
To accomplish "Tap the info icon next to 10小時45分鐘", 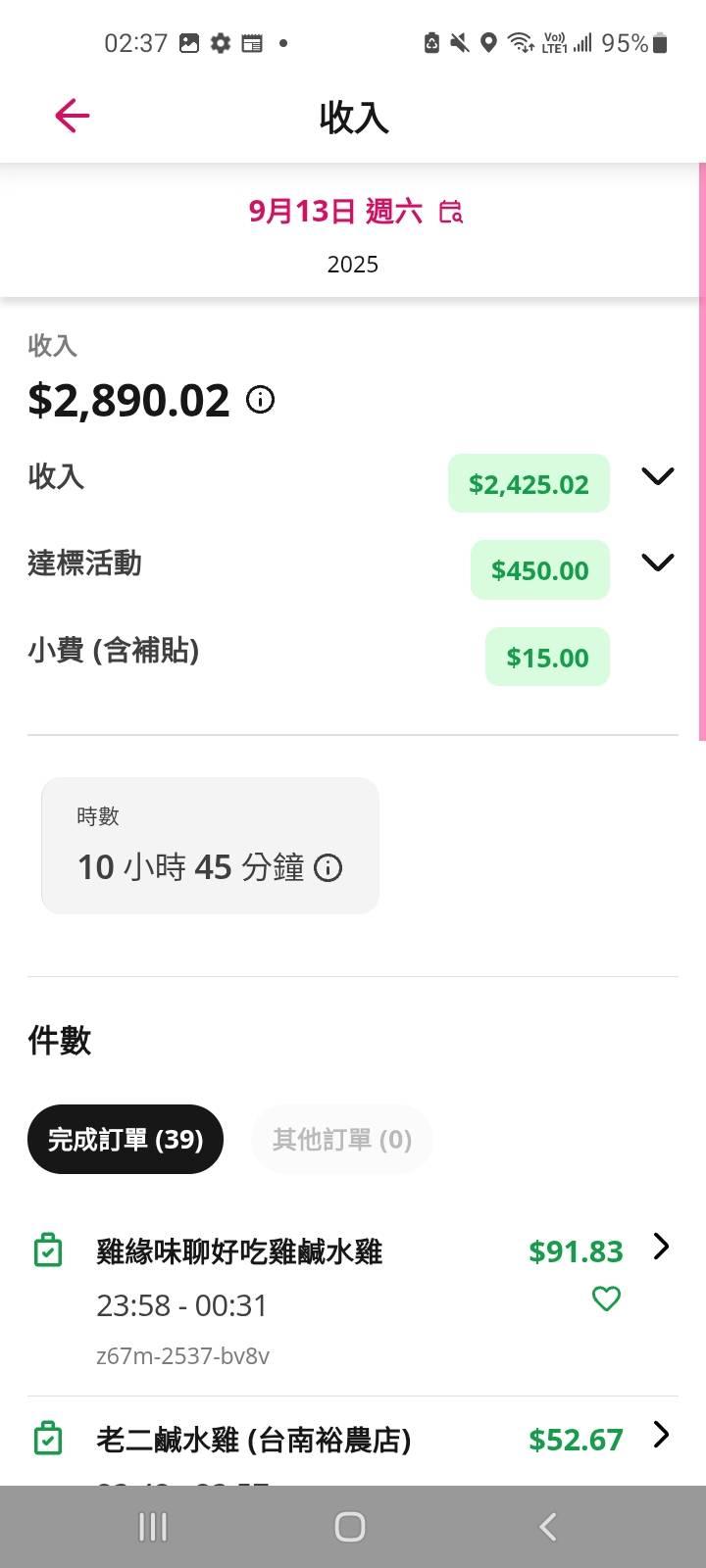I will (328, 868).
